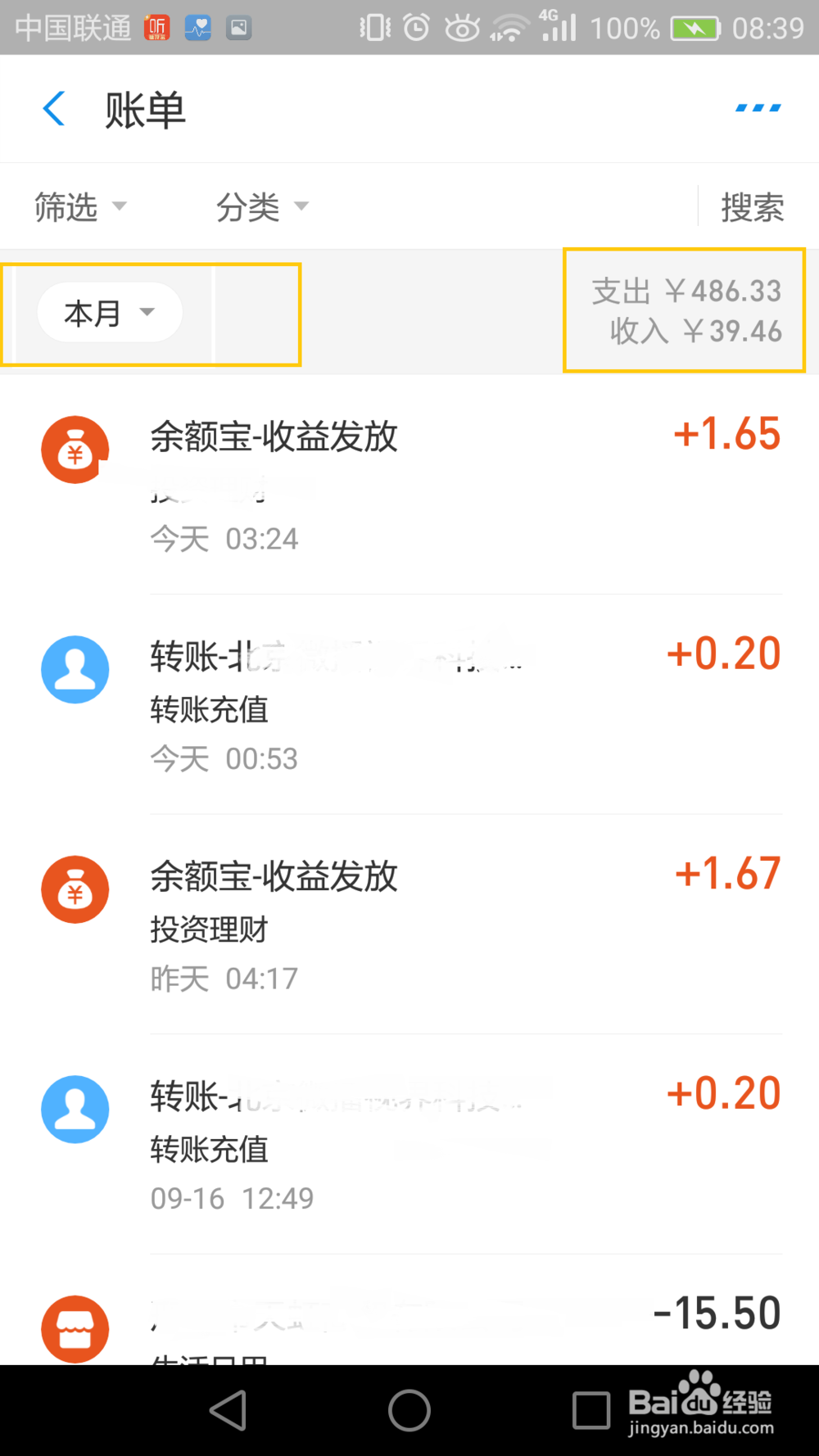This screenshot has width=819, height=1456.
Task: Expand the 分类 category dropdown
Action: point(262,206)
